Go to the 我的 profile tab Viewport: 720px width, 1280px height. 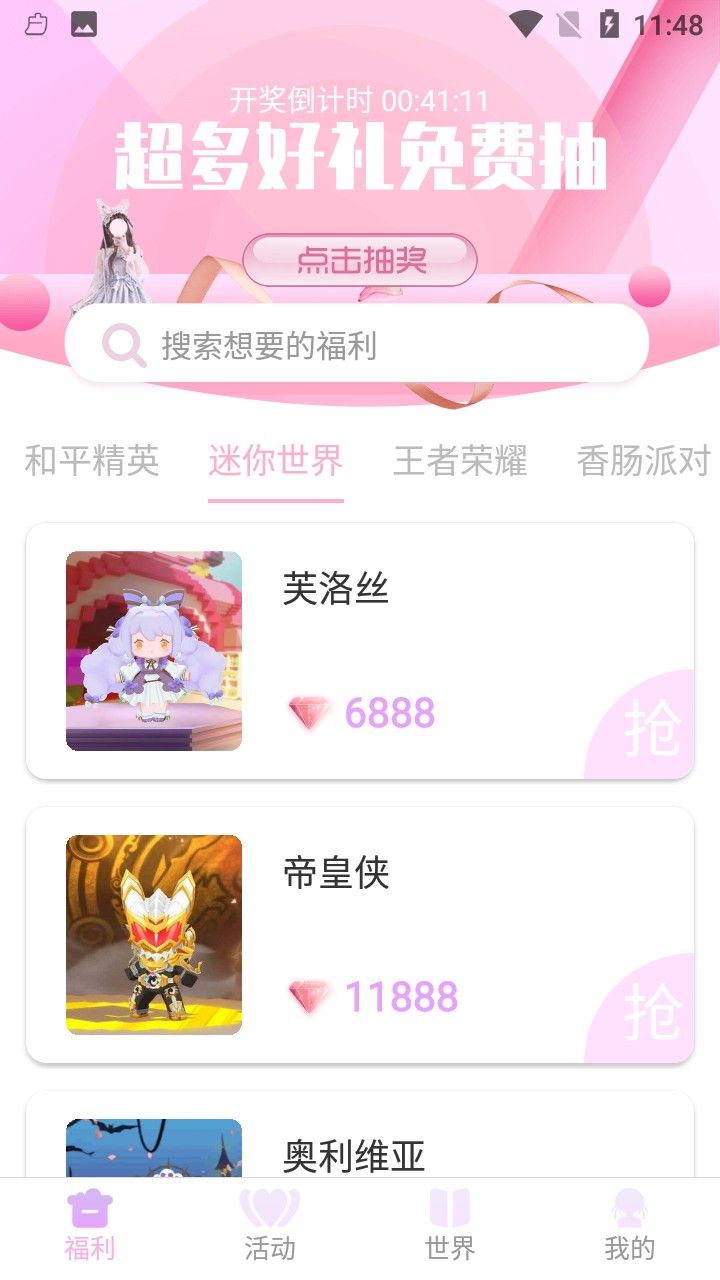click(x=630, y=1228)
